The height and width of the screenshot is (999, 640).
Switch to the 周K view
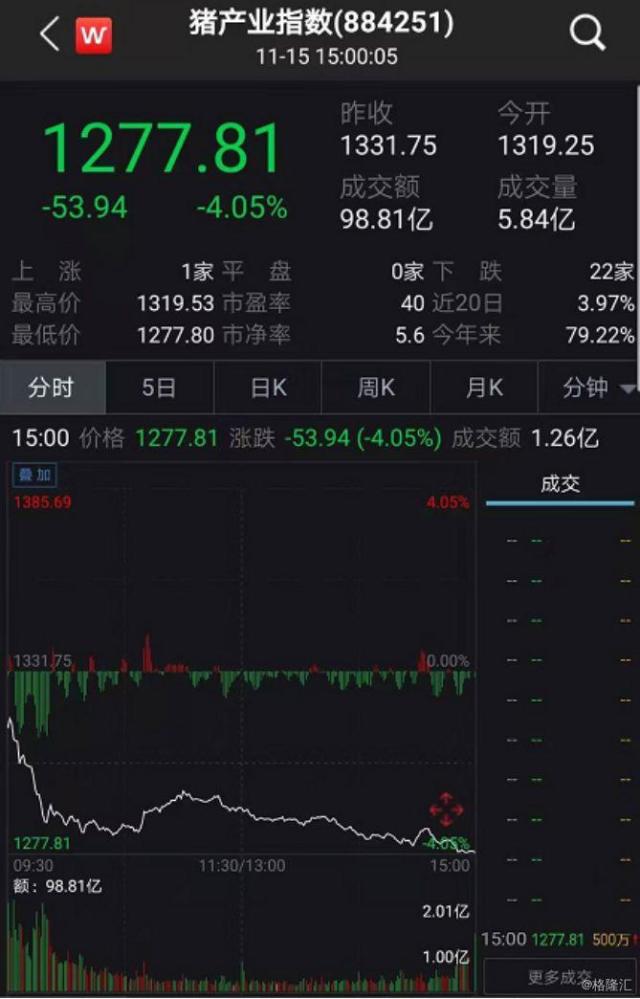coord(376,388)
